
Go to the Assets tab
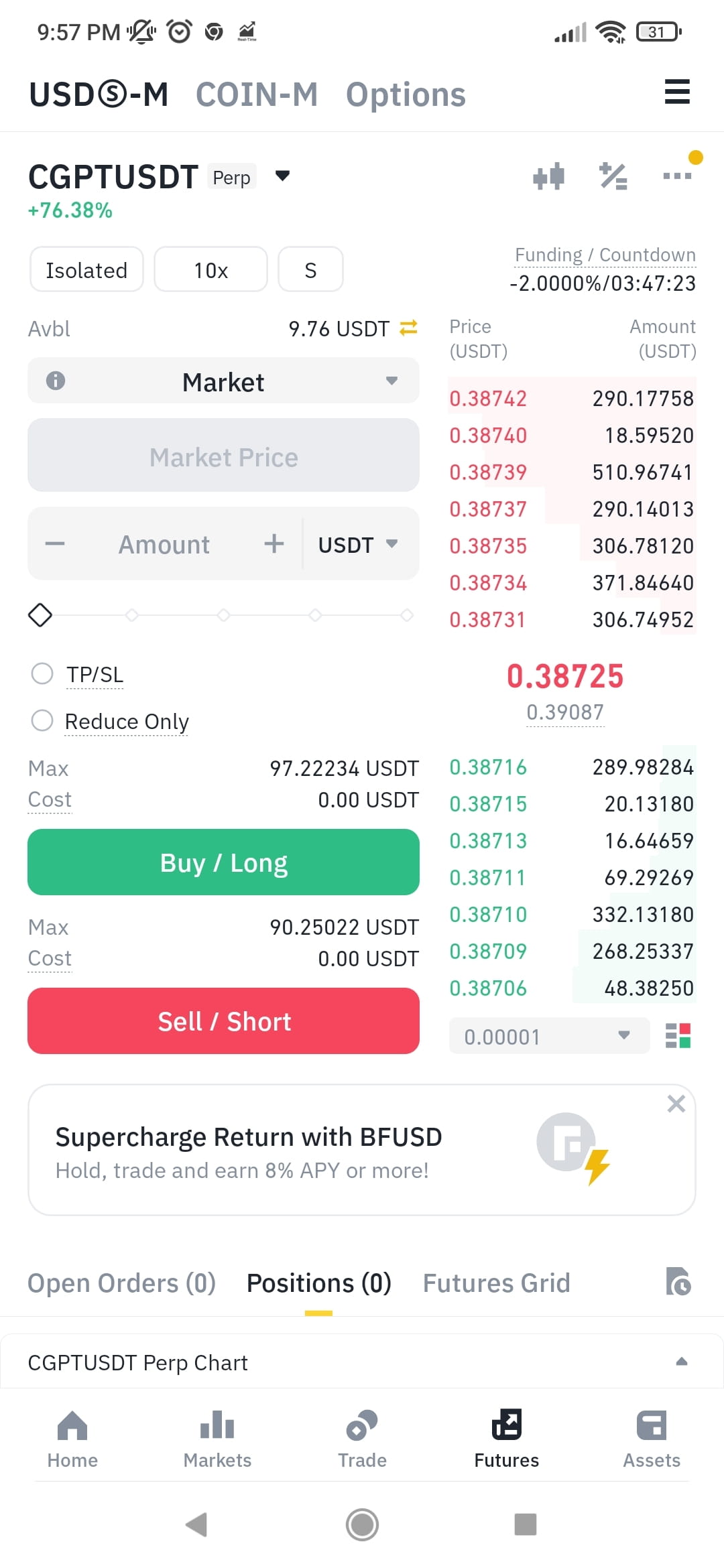pos(652,1439)
